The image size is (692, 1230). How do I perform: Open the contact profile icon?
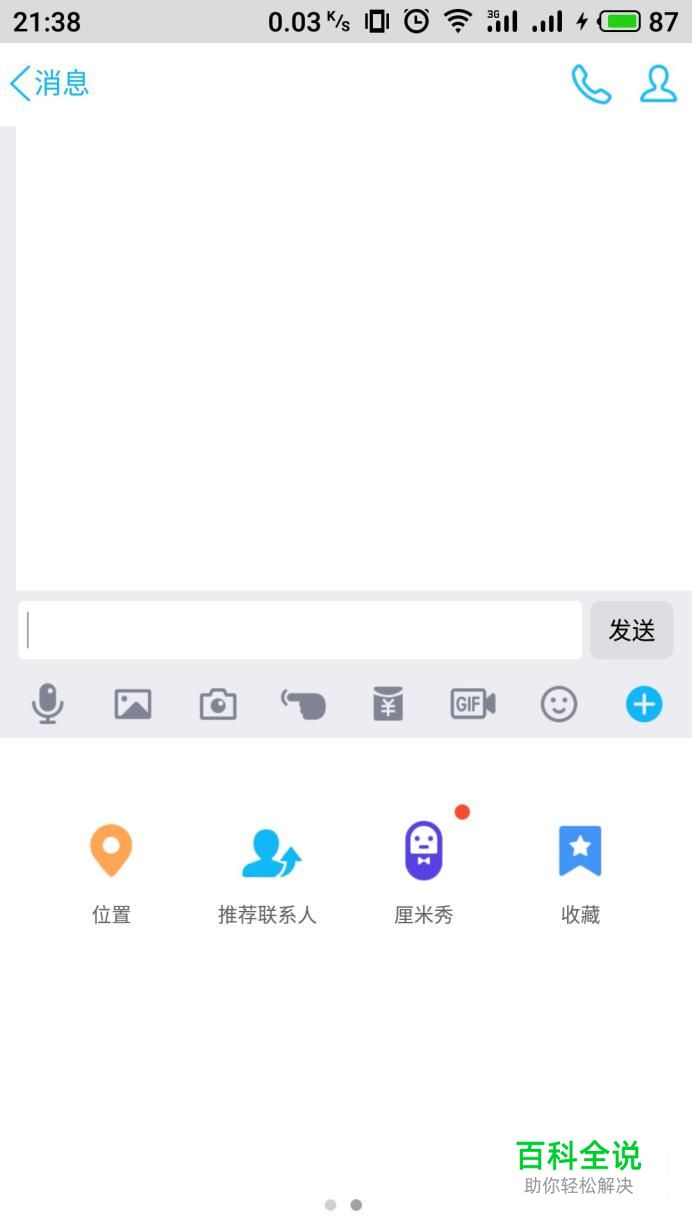[x=658, y=85]
